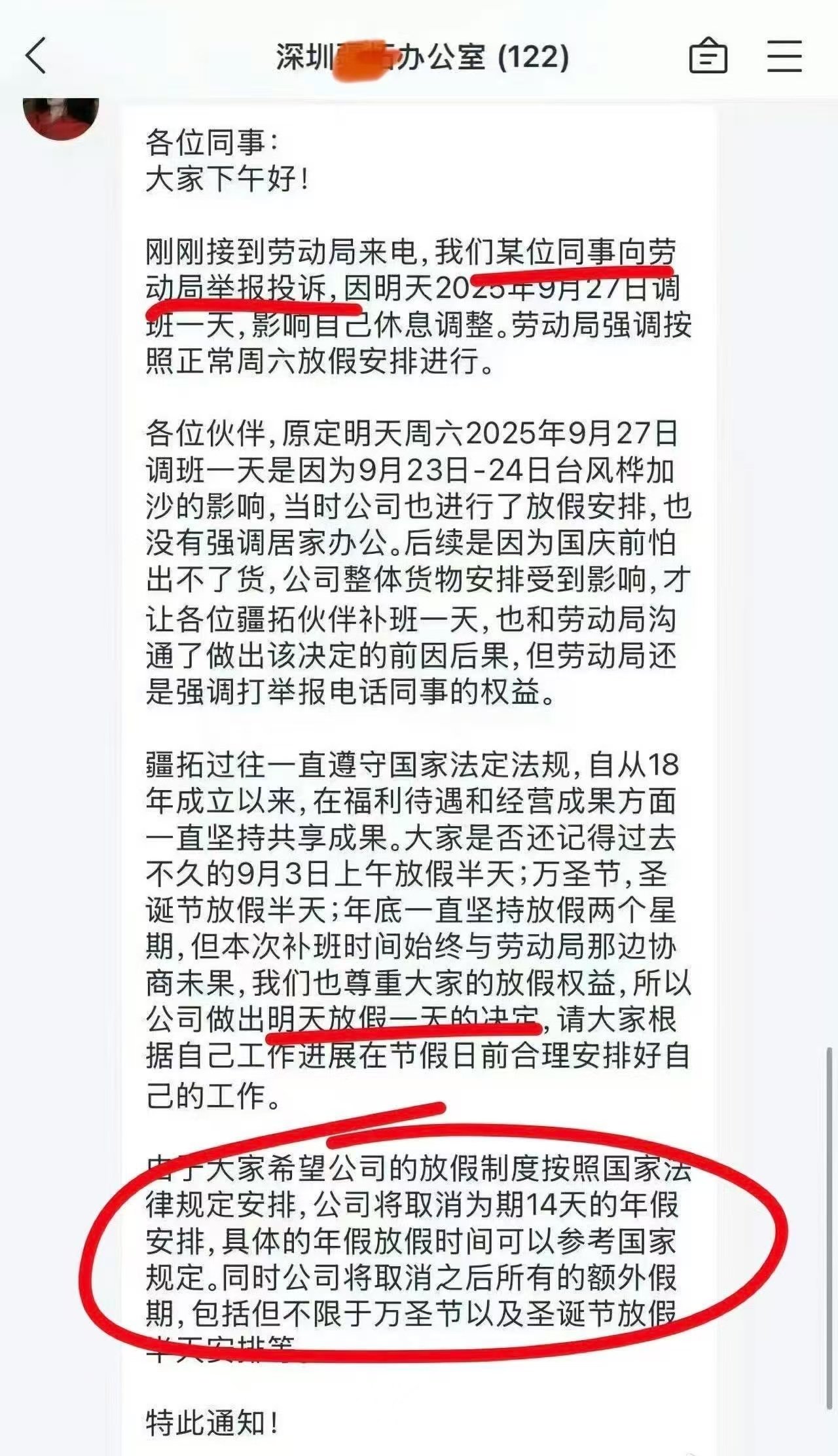Open the group chat menu
This screenshot has width=838, height=1456.
tap(784, 56)
